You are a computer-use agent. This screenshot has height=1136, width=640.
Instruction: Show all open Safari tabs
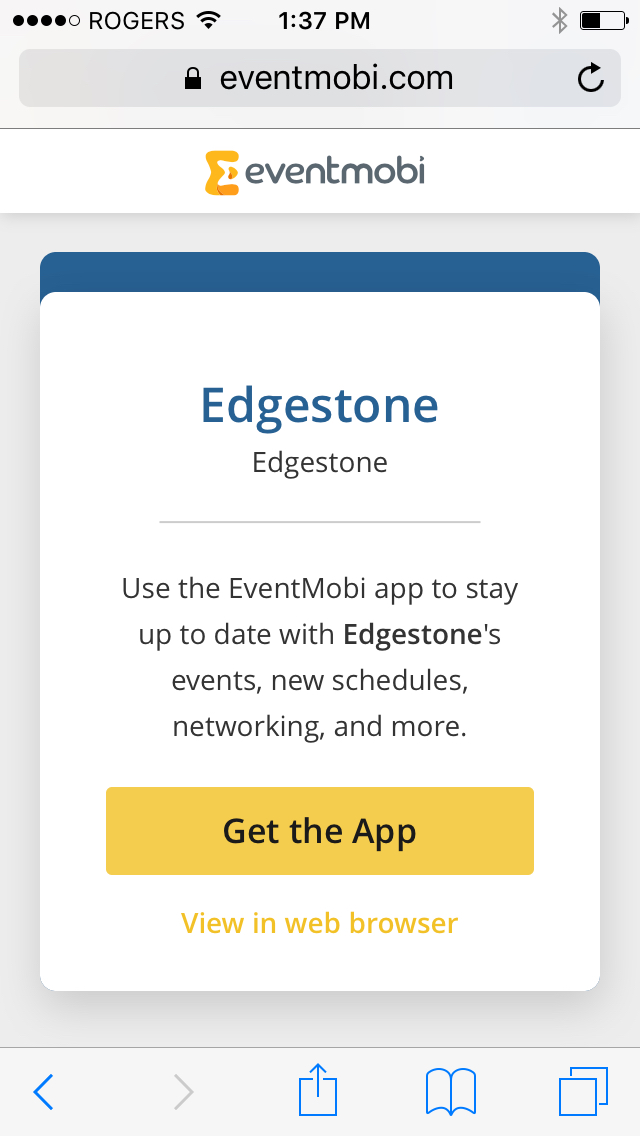click(583, 1091)
